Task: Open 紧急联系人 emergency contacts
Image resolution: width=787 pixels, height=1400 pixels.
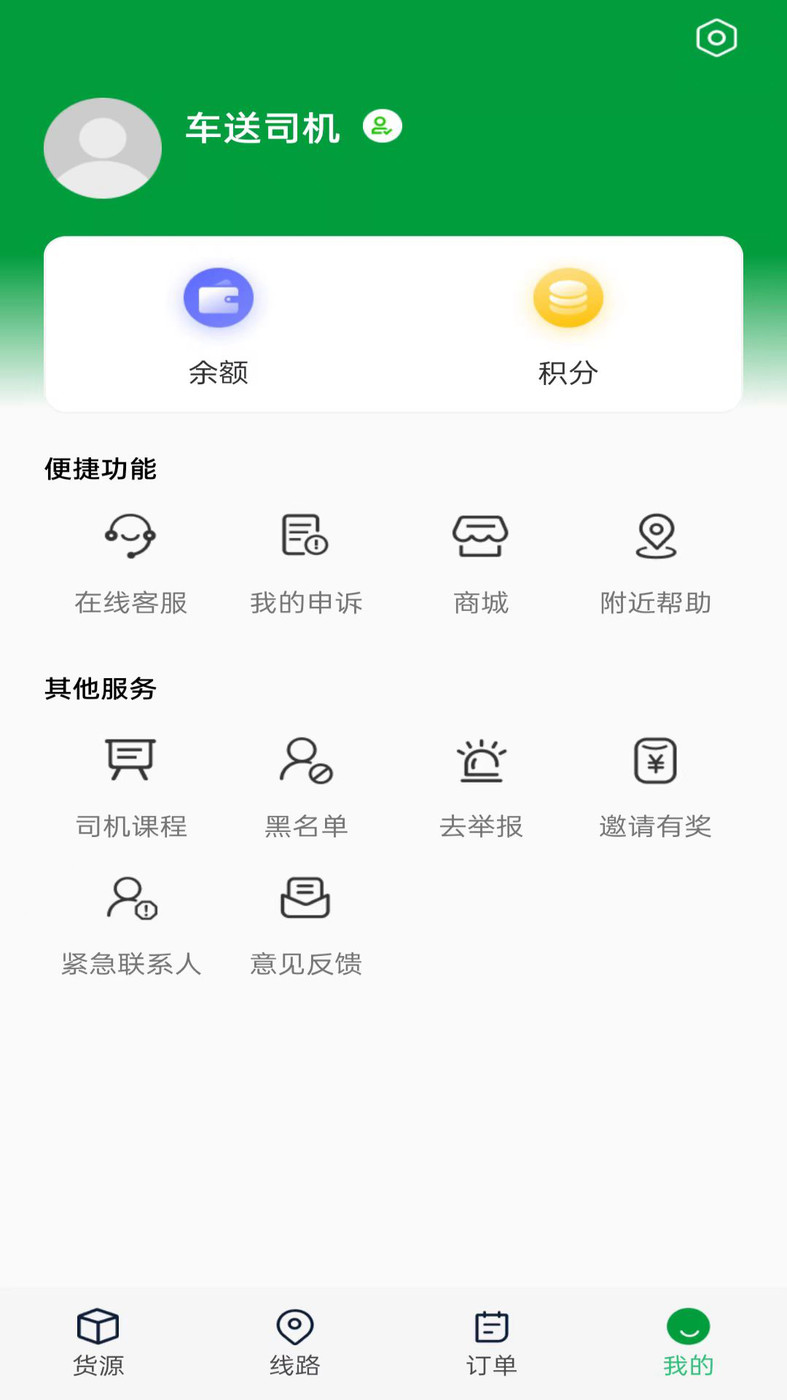Action: pos(130,922)
